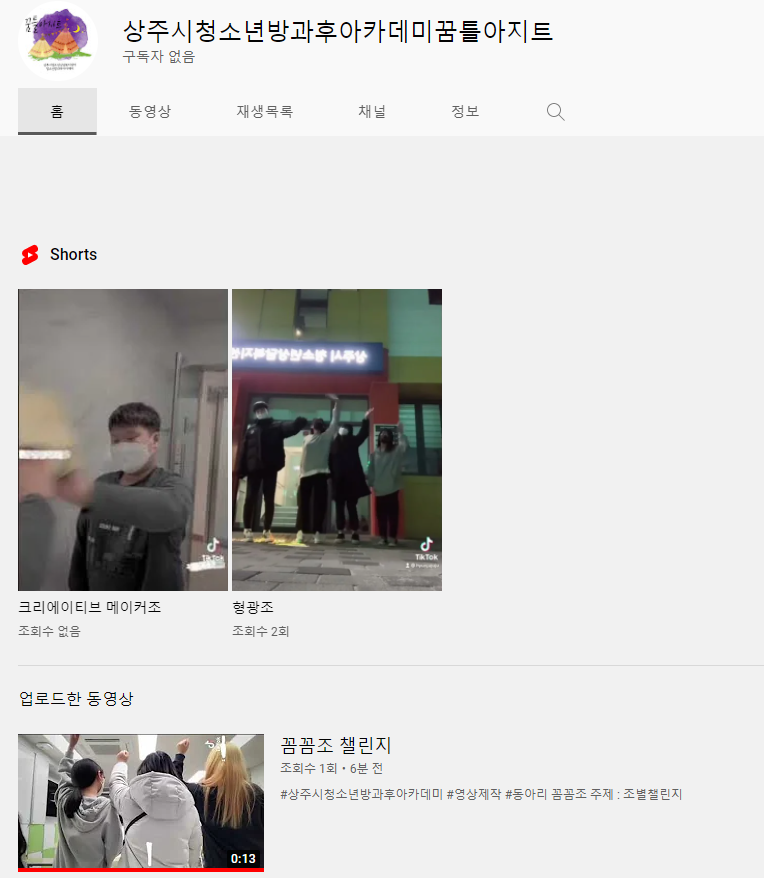Play the 형광조 short
This screenshot has height=878, width=764.
coord(337,440)
